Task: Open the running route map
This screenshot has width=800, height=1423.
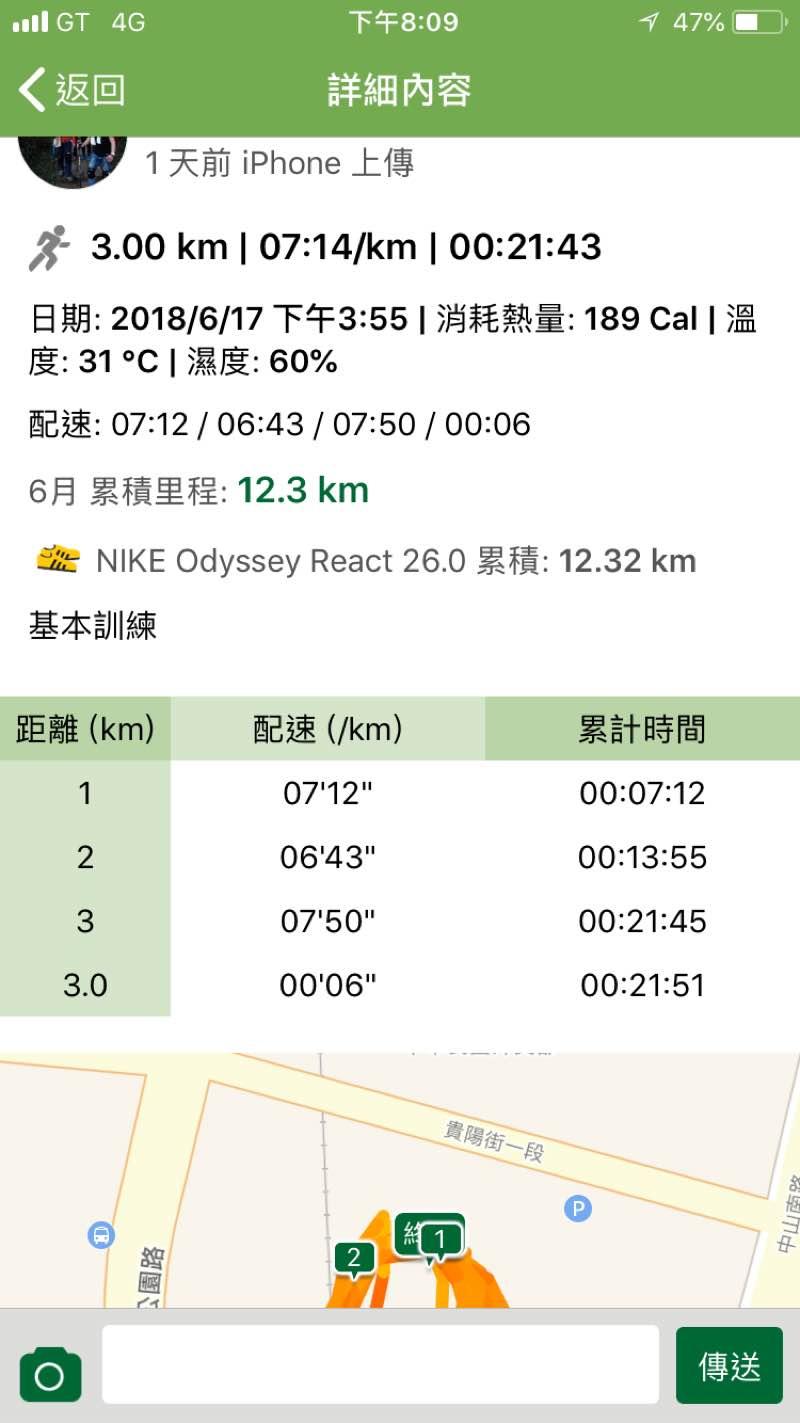Action: pos(400,1180)
